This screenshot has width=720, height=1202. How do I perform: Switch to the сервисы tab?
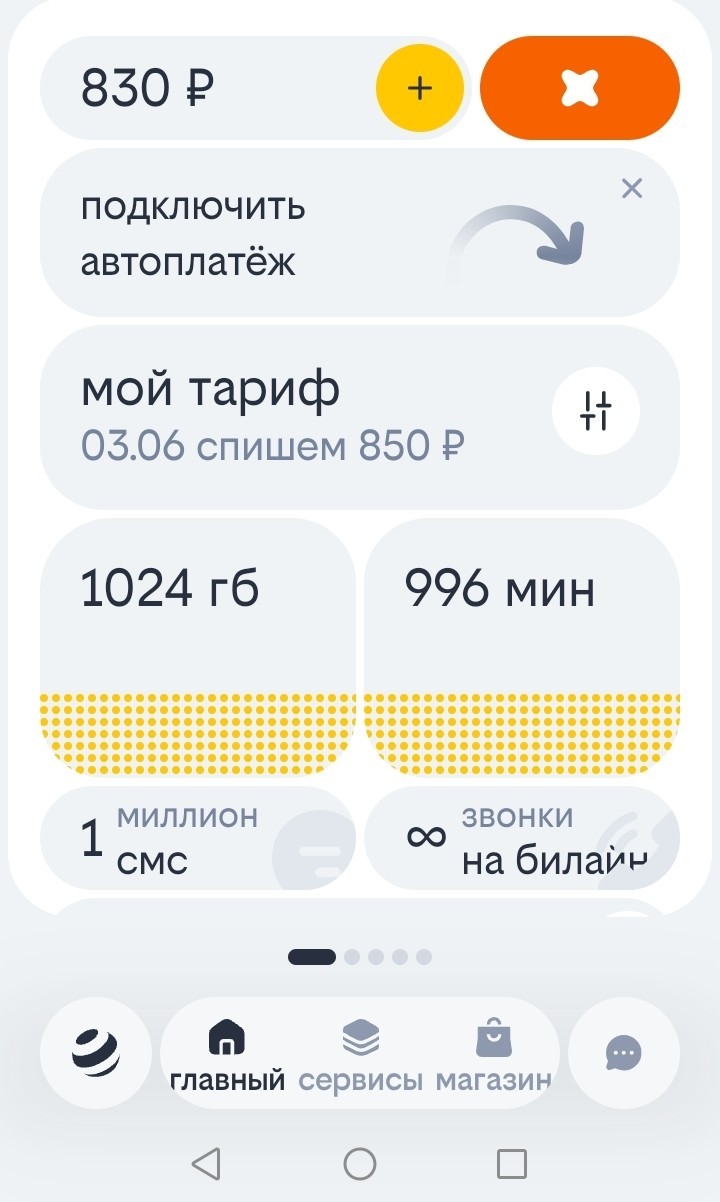point(360,1054)
